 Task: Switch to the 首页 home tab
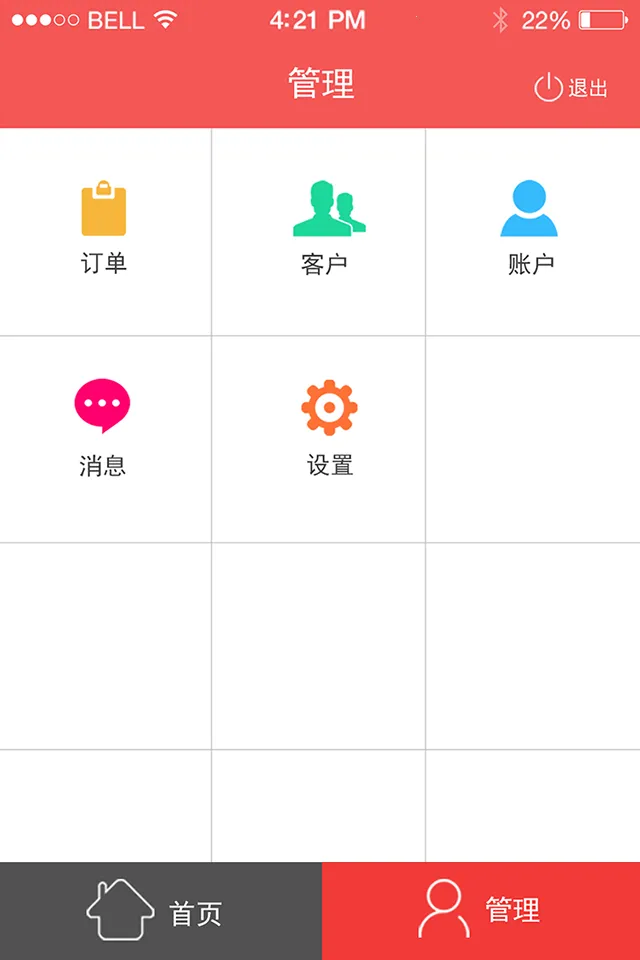(160, 911)
